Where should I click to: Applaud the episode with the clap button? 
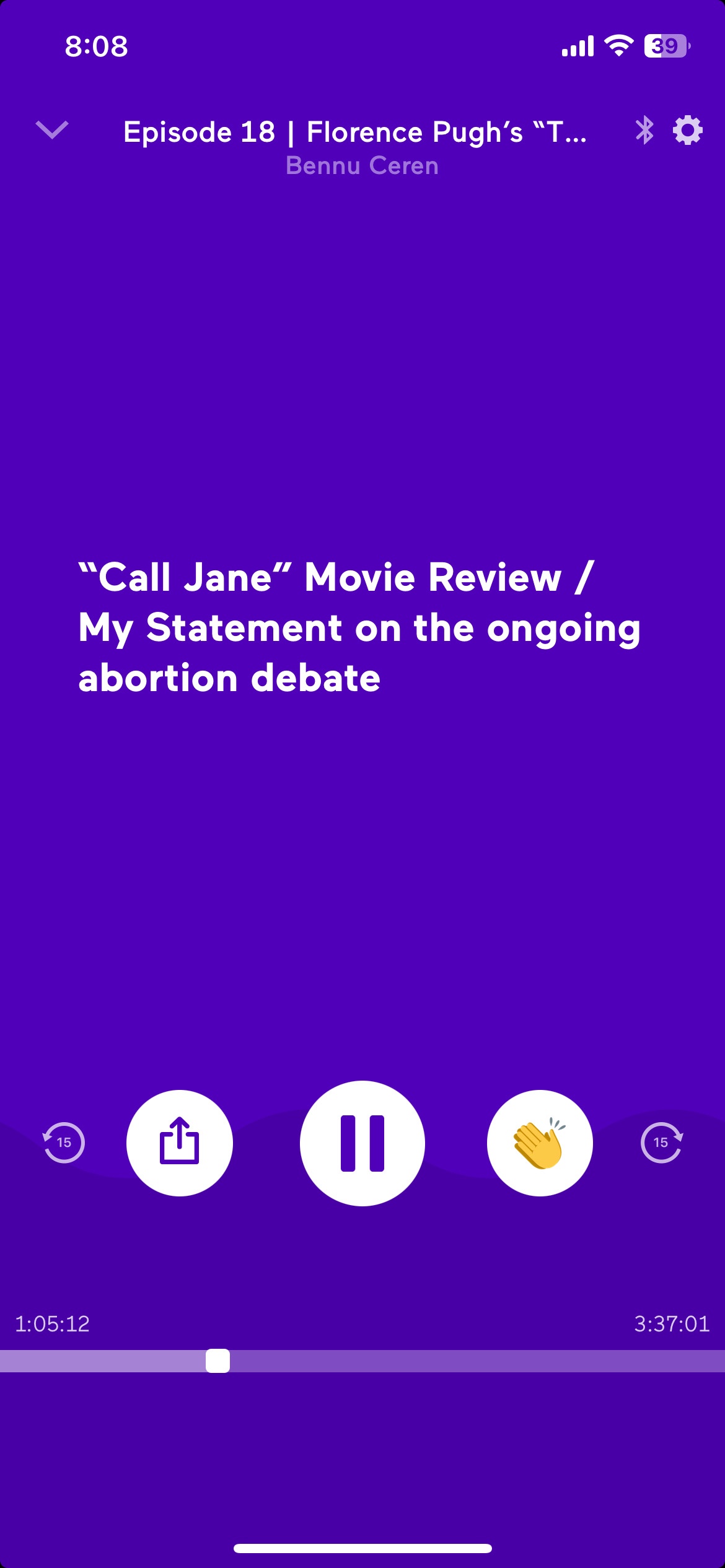tap(540, 1143)
